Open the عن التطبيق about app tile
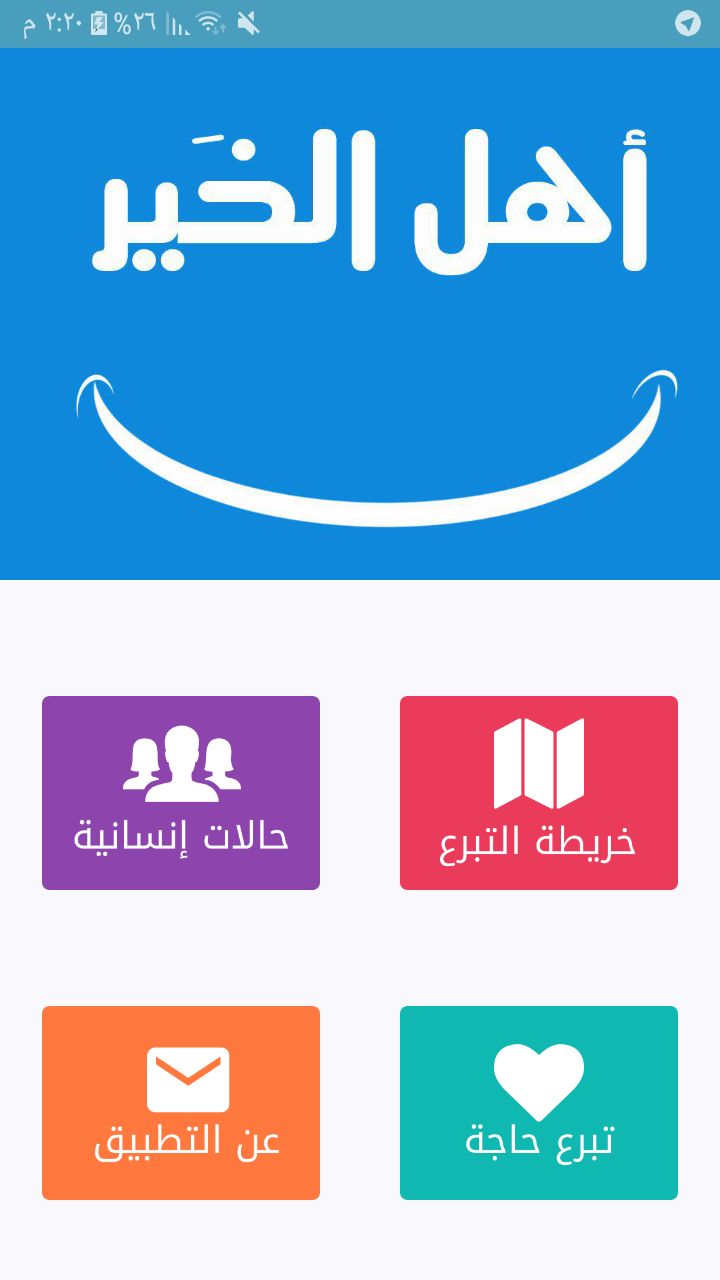 (181, 1103)
